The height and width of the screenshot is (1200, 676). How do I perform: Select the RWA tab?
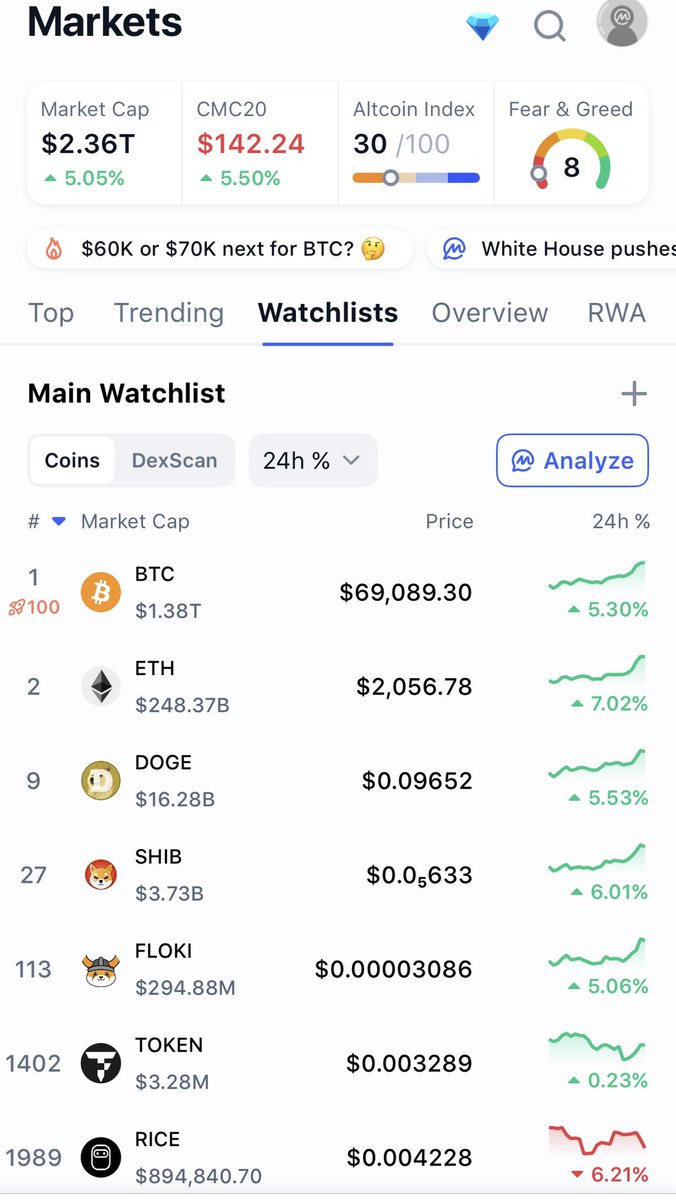(616, 313)
